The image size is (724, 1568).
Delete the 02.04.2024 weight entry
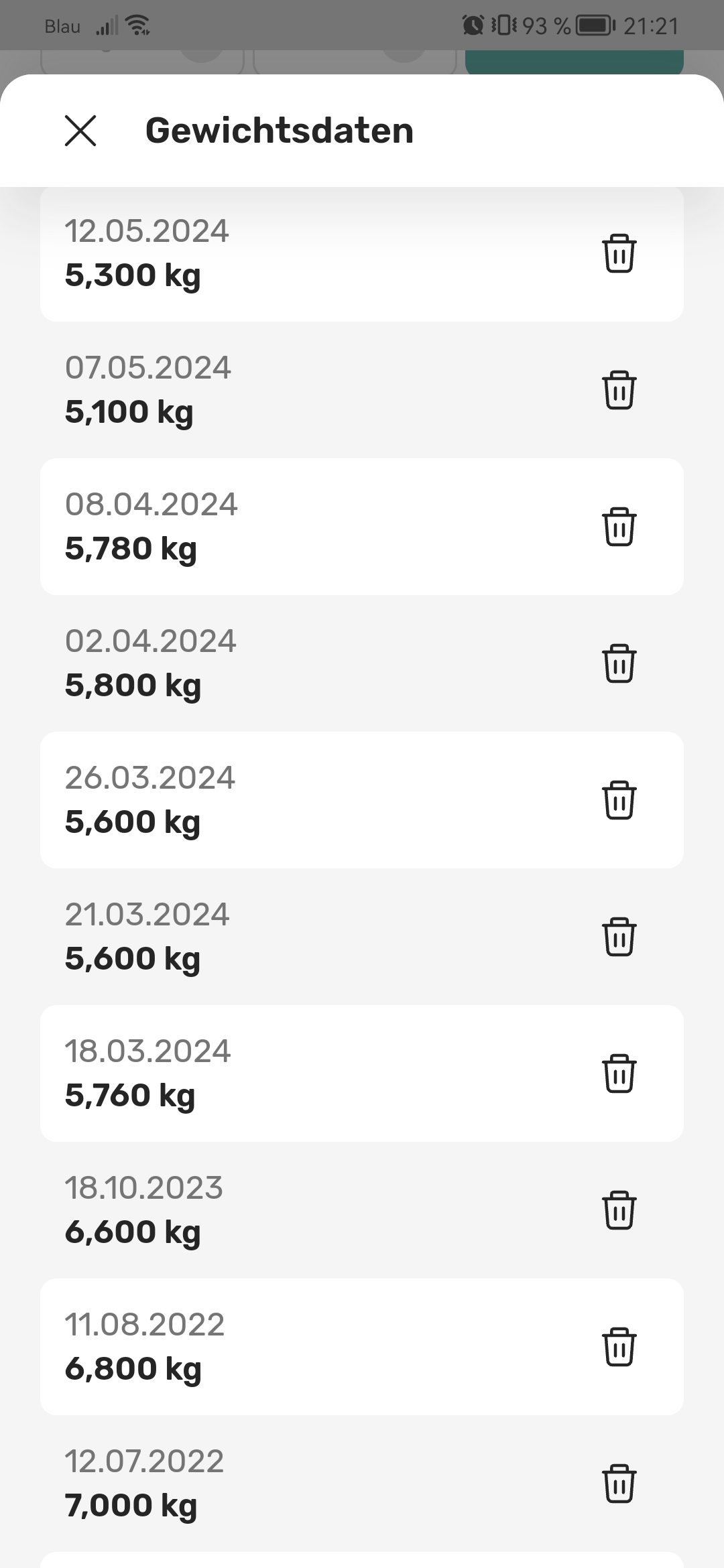tap(619, 663)
